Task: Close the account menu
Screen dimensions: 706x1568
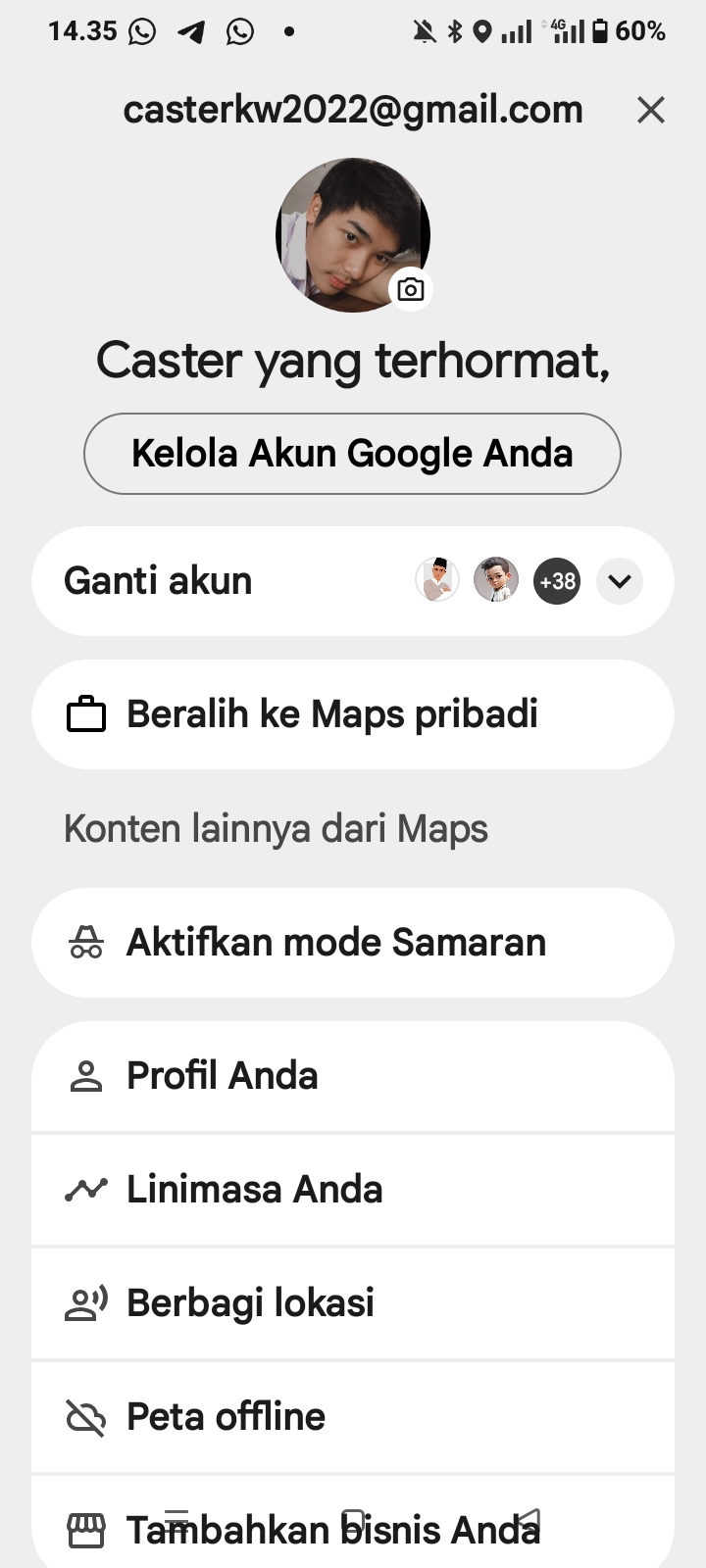Action: pos(651,110)
